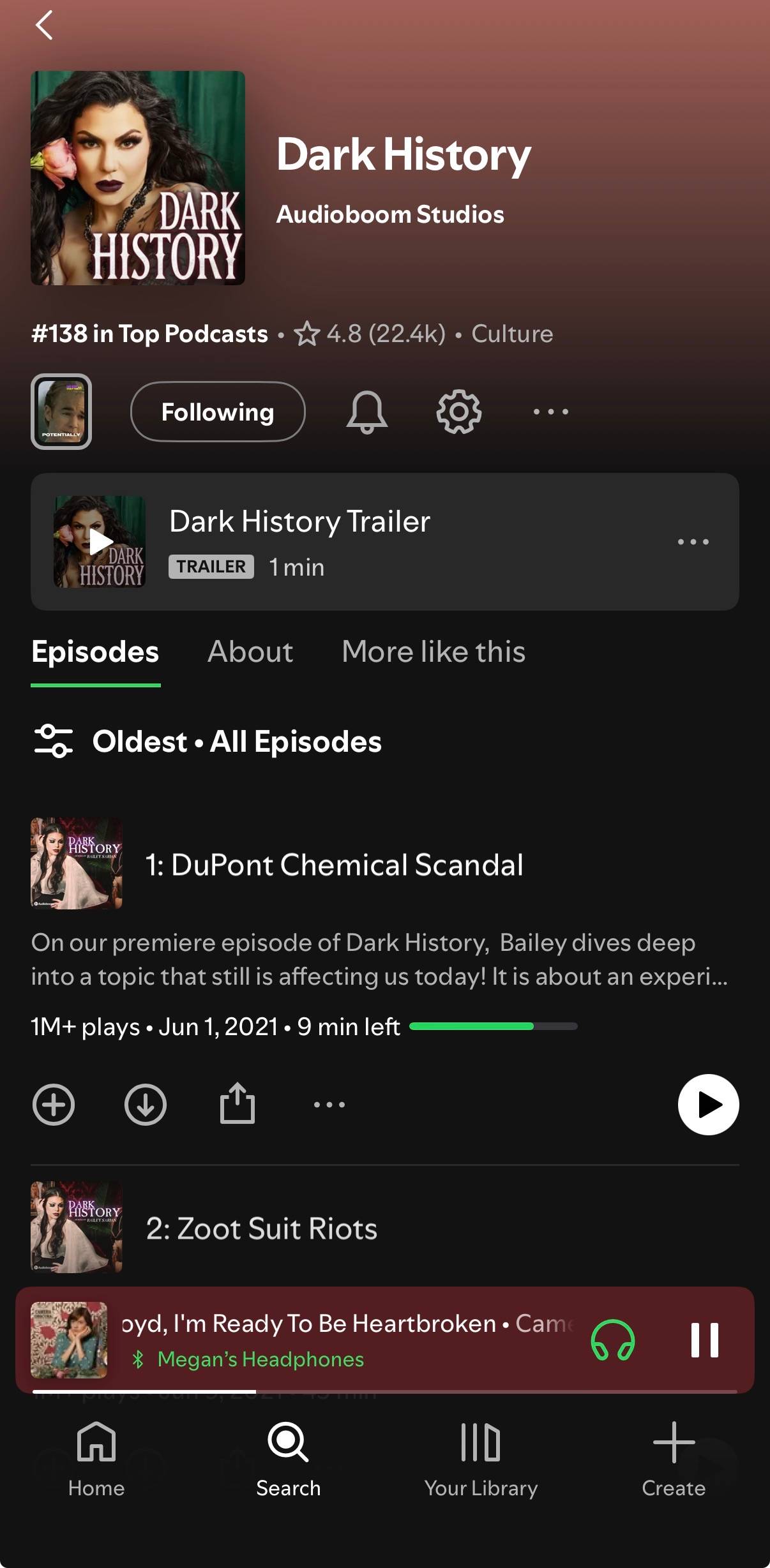Switch to the About tab
Viewport: 770px width, 1568px height.
tap(250, 652)
